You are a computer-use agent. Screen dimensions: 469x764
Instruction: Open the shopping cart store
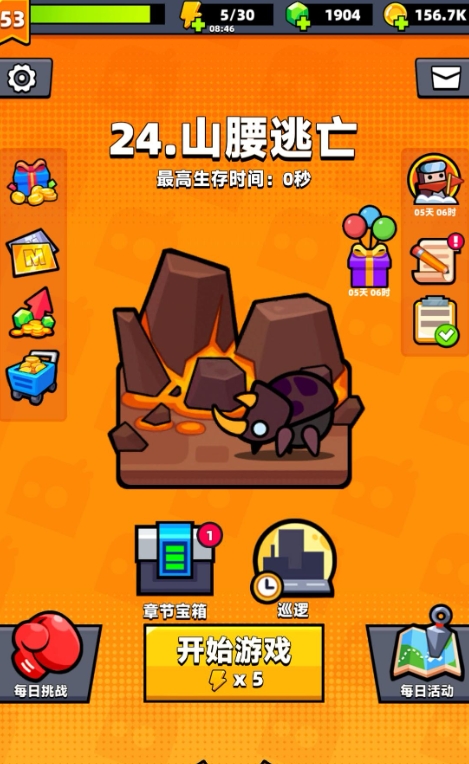pyautogui.click(x=33, y=377)
